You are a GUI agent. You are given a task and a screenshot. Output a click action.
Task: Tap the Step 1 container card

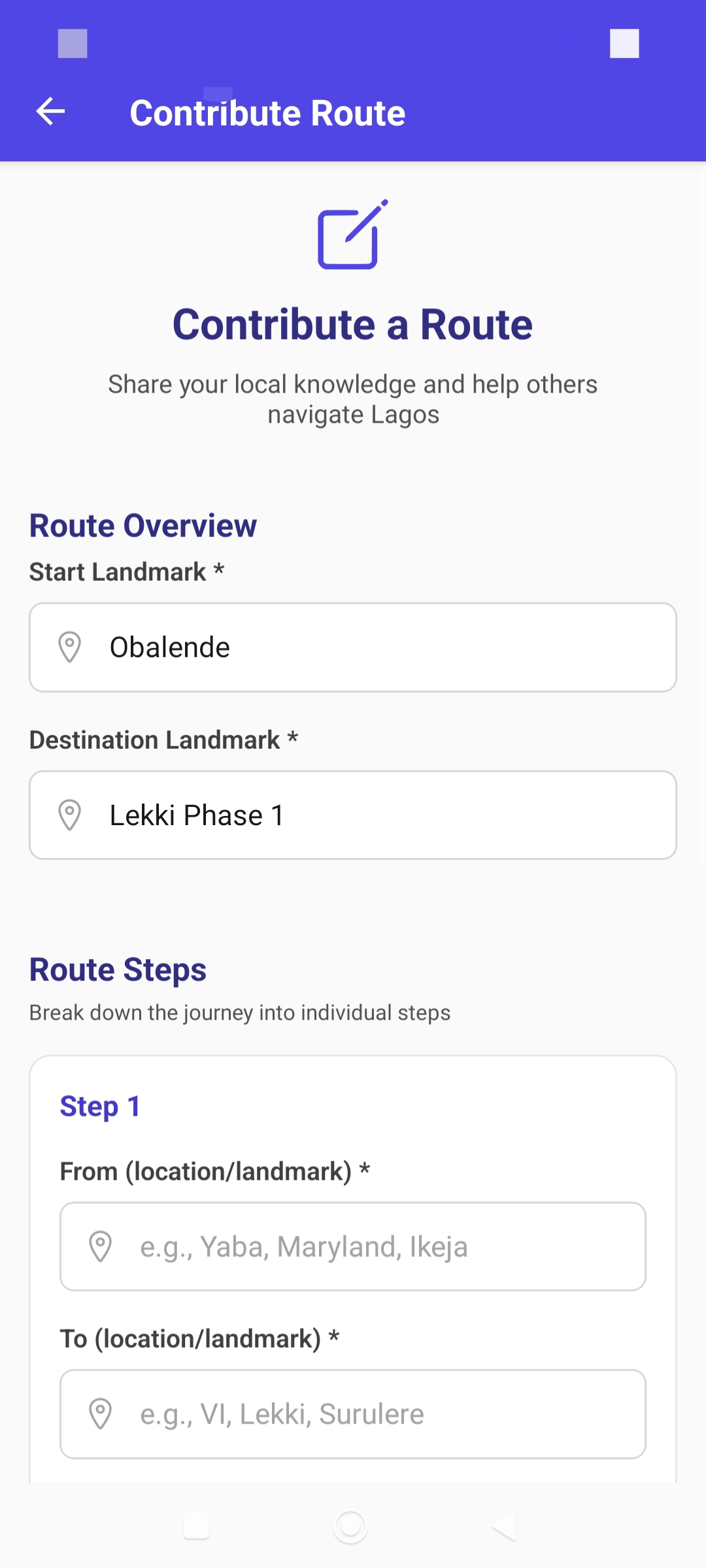(x=353, y=1274)
